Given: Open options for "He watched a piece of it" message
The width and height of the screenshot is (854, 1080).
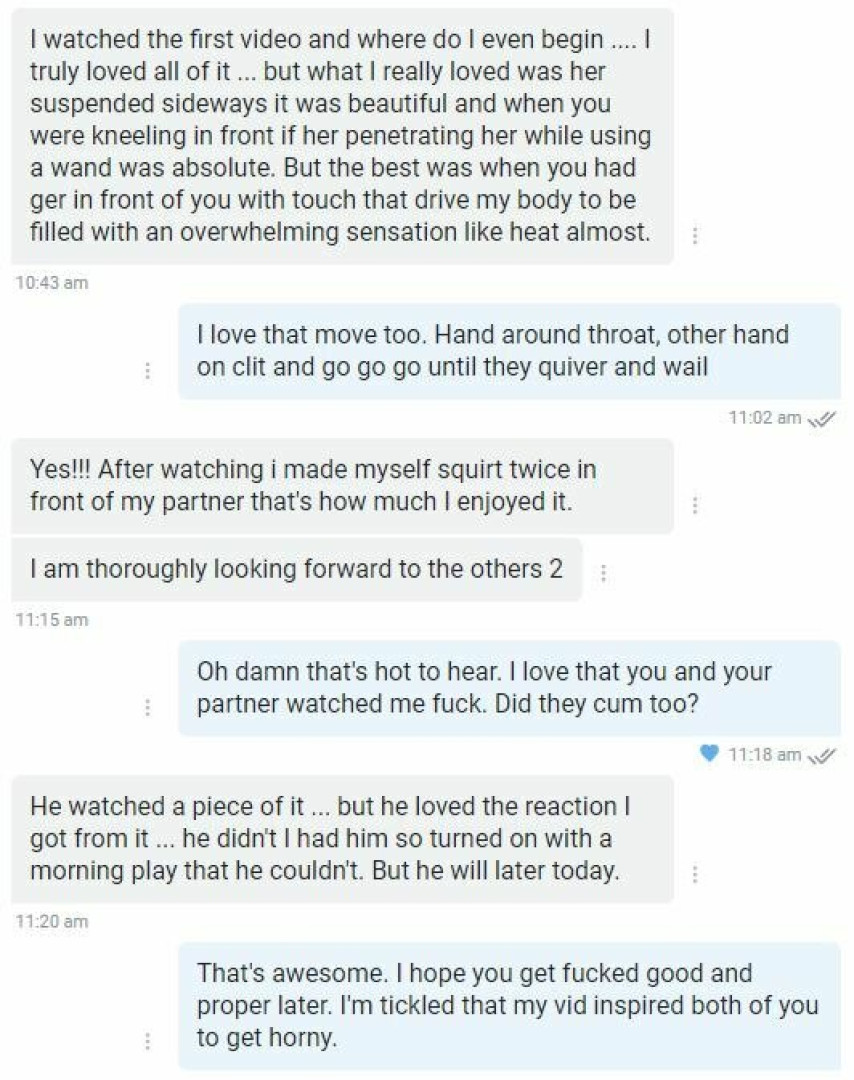Looking at the screenshot, I should 695,874.
